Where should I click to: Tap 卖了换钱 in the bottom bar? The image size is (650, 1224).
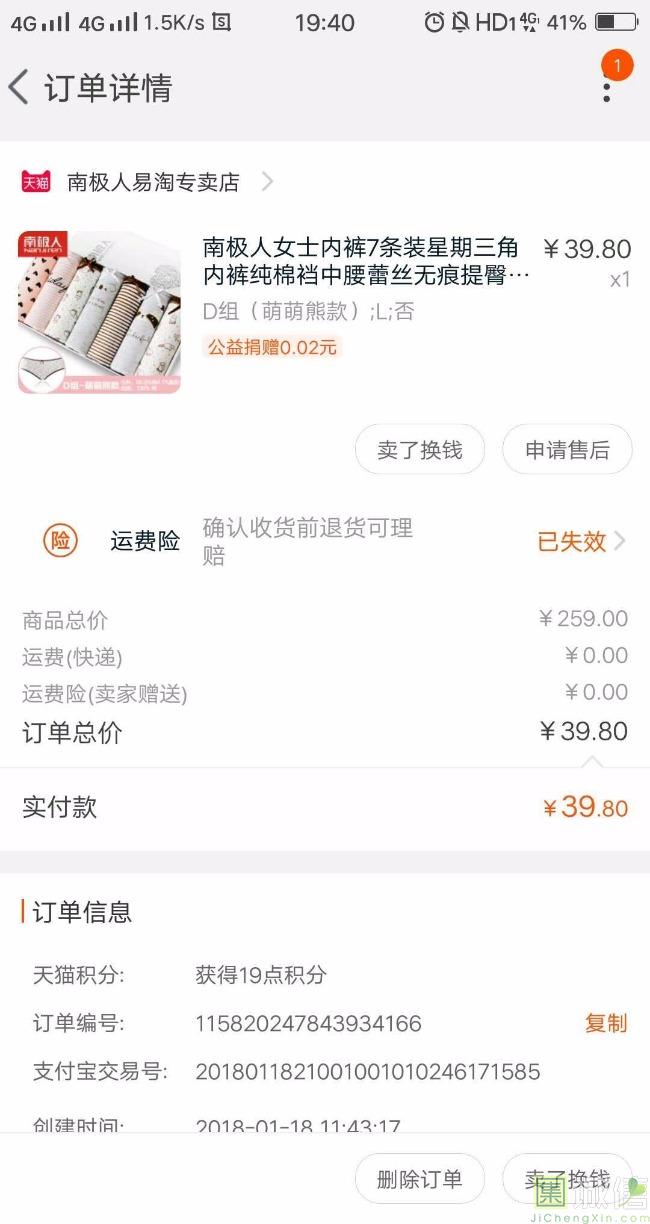coord(567,1179)
